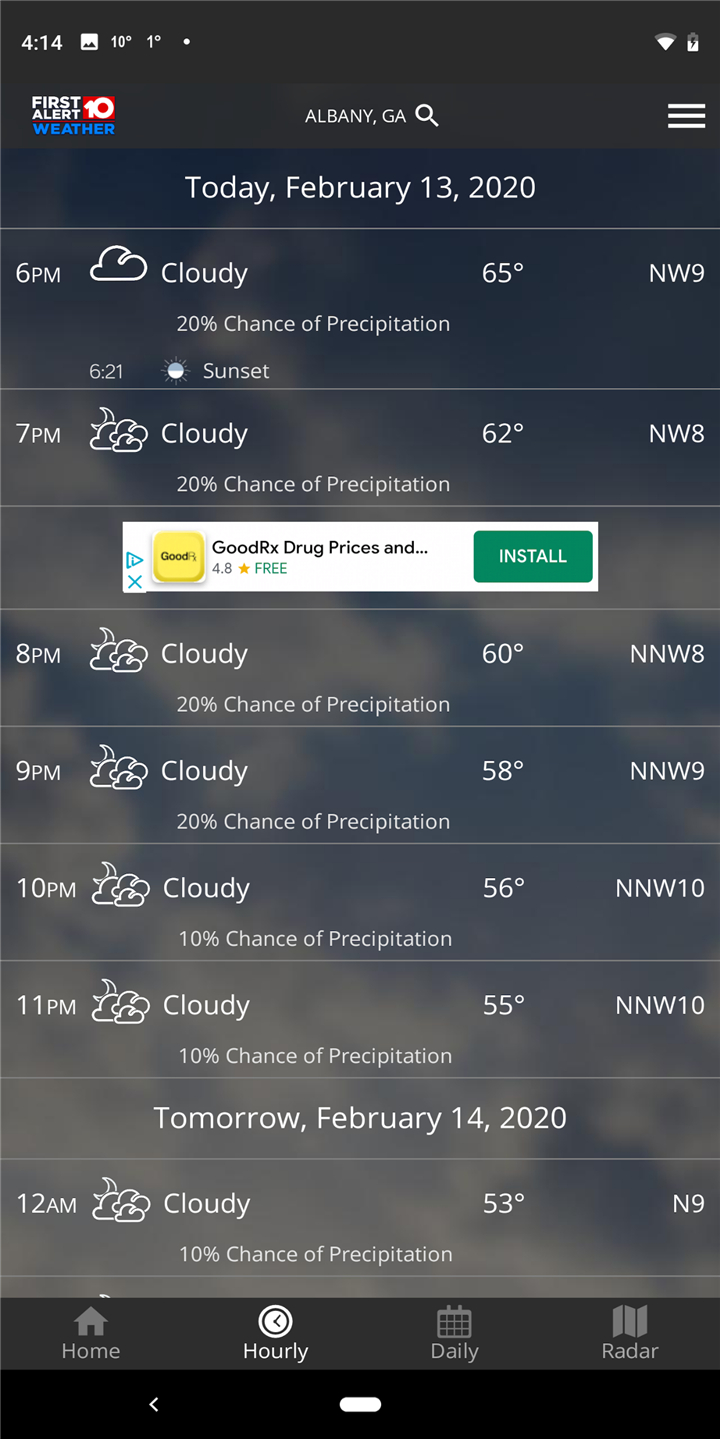Image resolution: width=720 pixels, height=1439 pixels.
Task: Tap the First Alert 10 Weather logo
Action: (73, 115)
